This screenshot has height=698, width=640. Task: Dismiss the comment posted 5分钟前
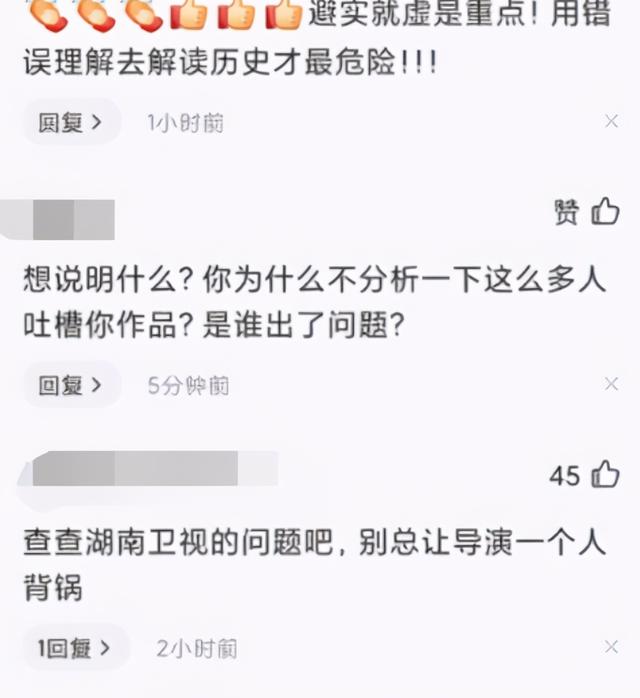611,384
